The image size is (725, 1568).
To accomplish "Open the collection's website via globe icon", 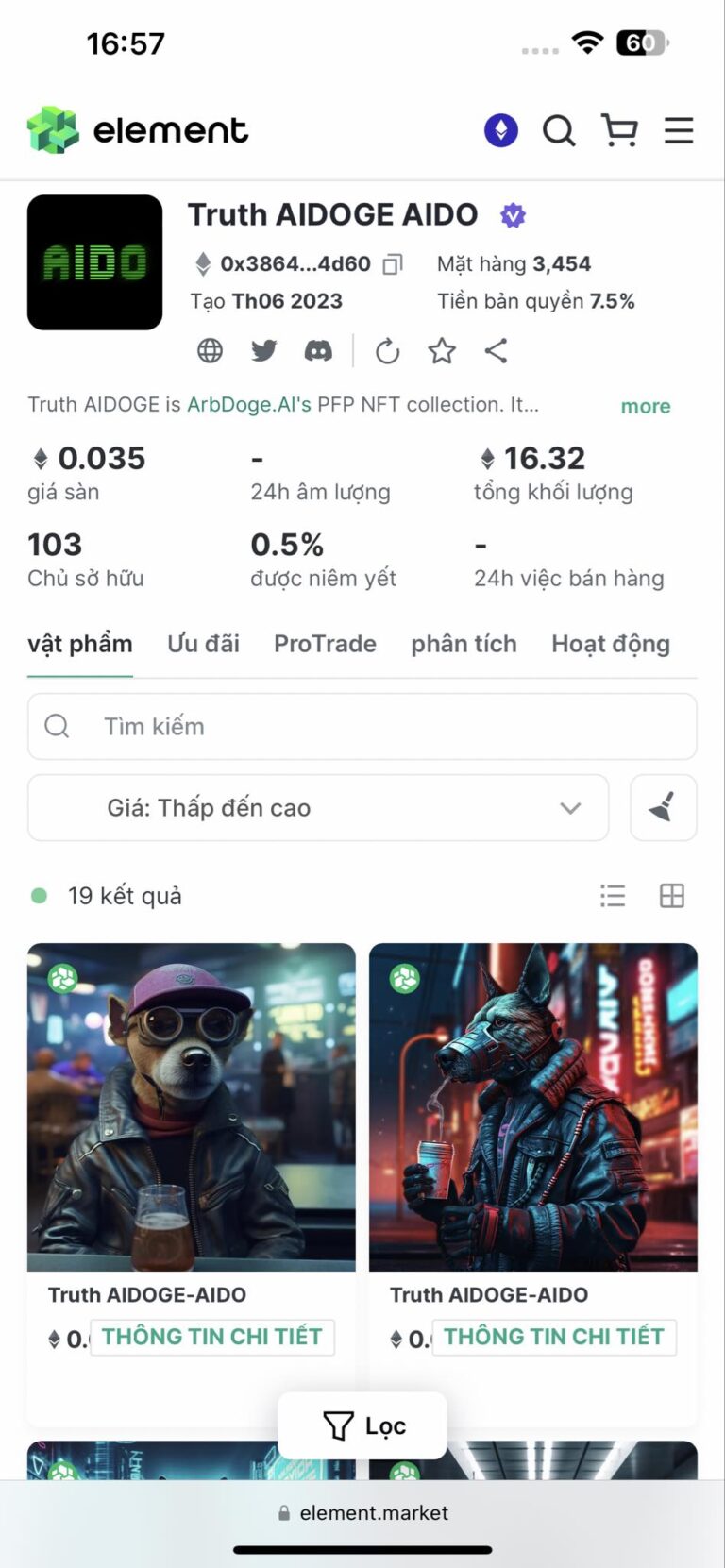I will pyautogui.click(x=210, y=350).
